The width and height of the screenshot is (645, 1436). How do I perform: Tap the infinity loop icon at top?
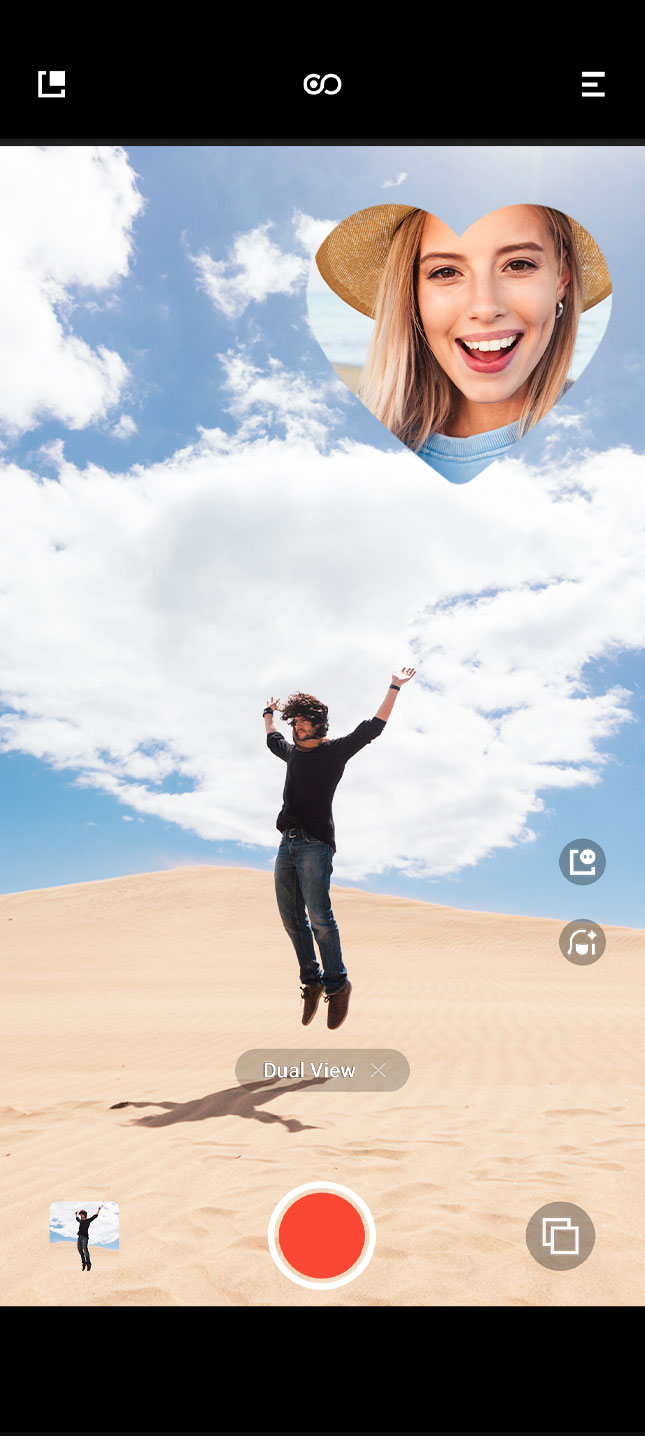click(322, 85)
